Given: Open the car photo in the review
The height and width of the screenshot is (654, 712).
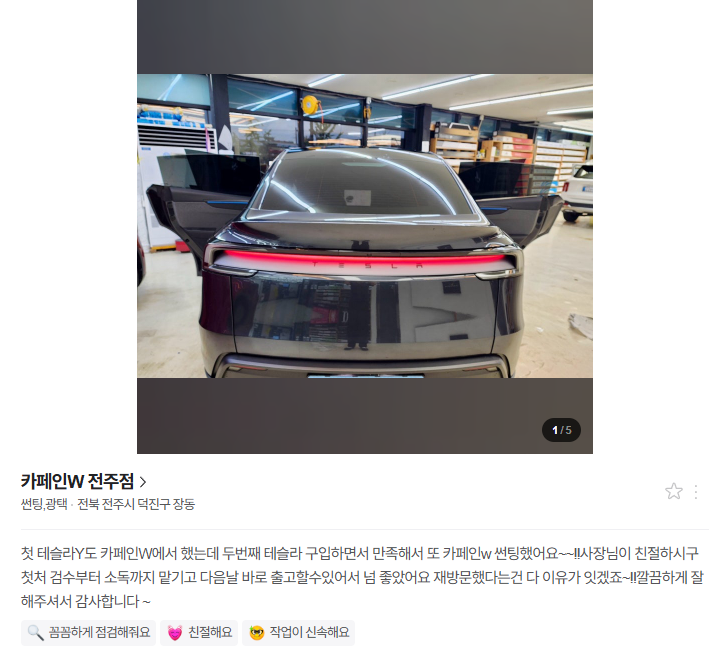Looking at the screenshot, I should pos(364,226).
